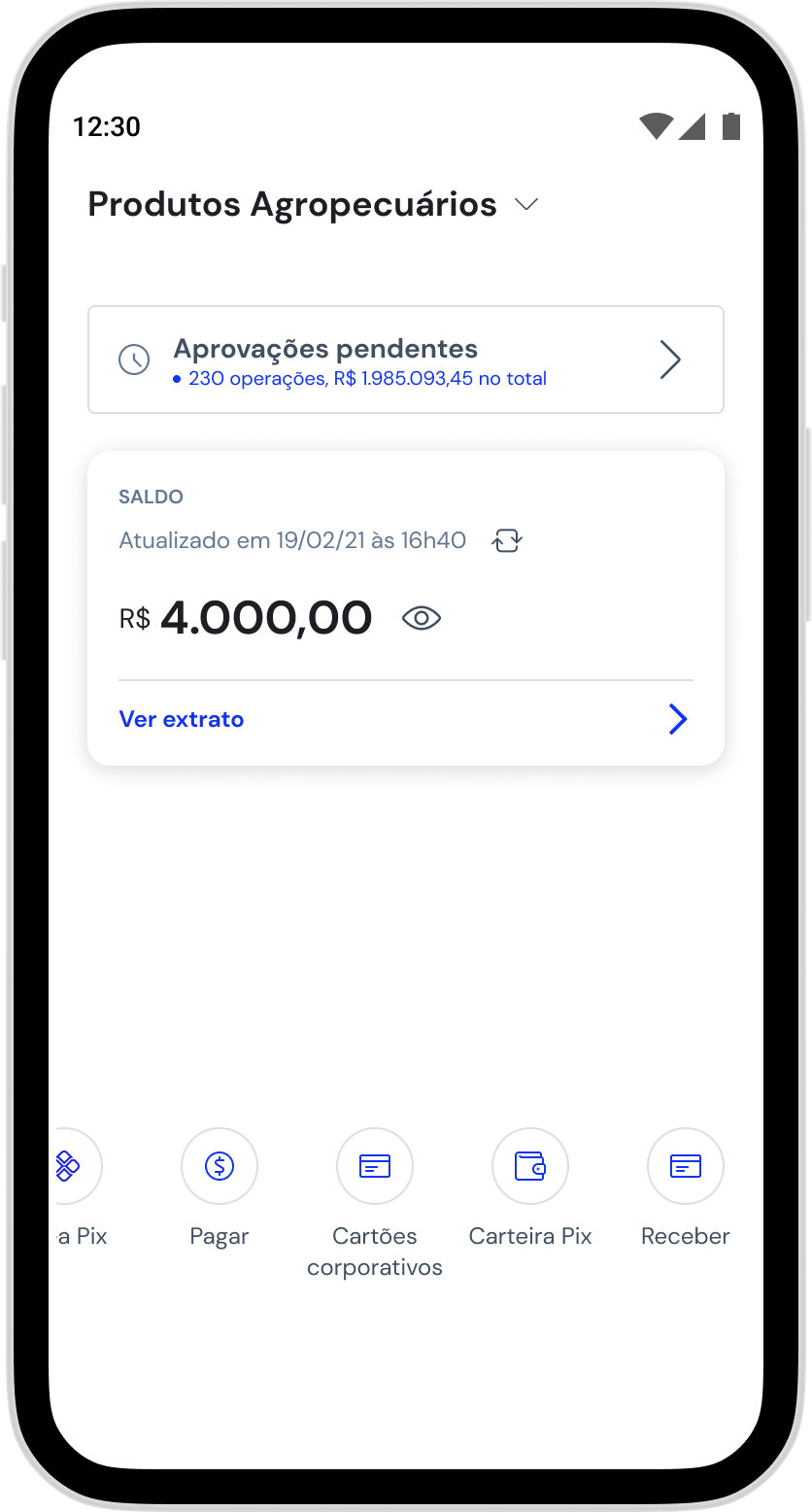Choose the Receber shortcut
Image resolution: width=812 pixels, height=1512 pixels.
coord(686,1166)
